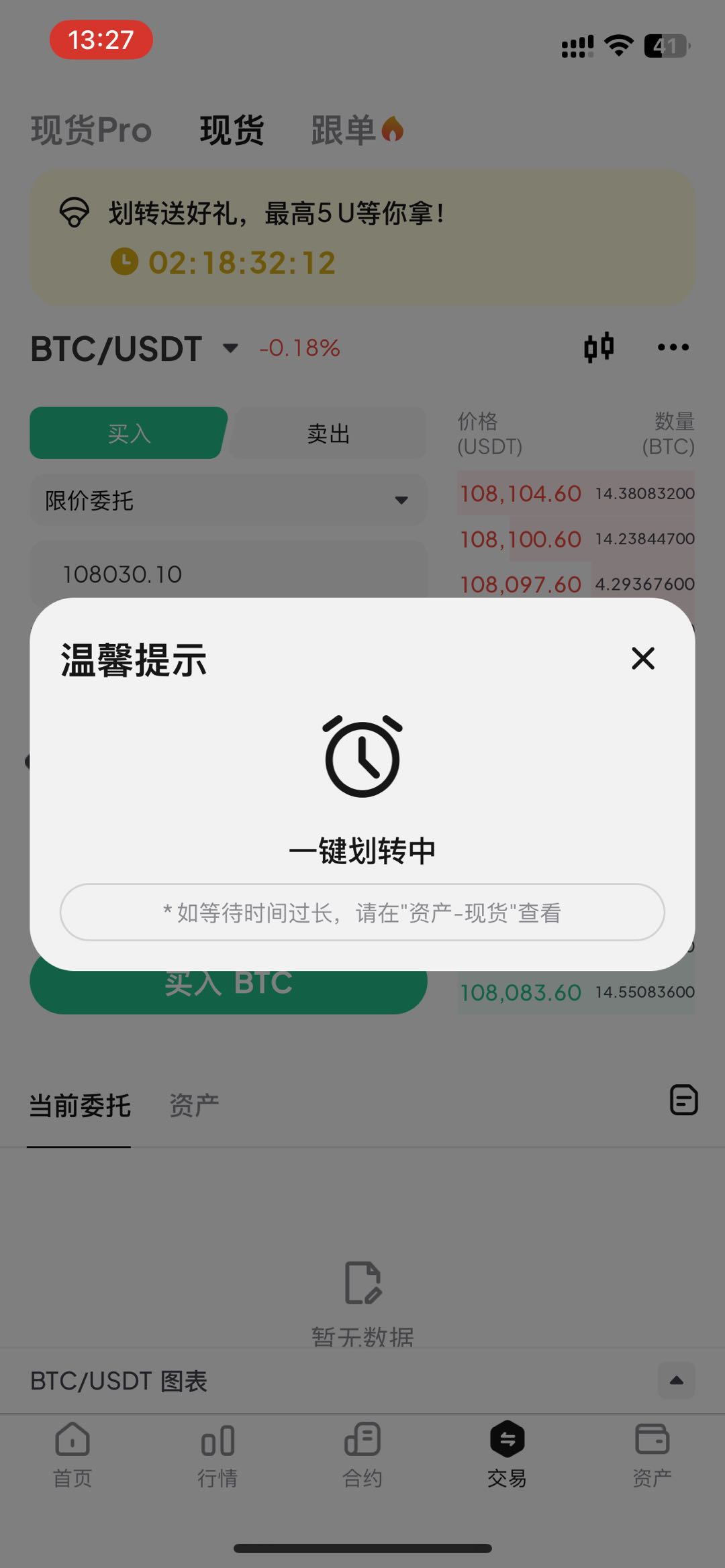
Task: Open the three-dot more menu
Action: point(673,347)
